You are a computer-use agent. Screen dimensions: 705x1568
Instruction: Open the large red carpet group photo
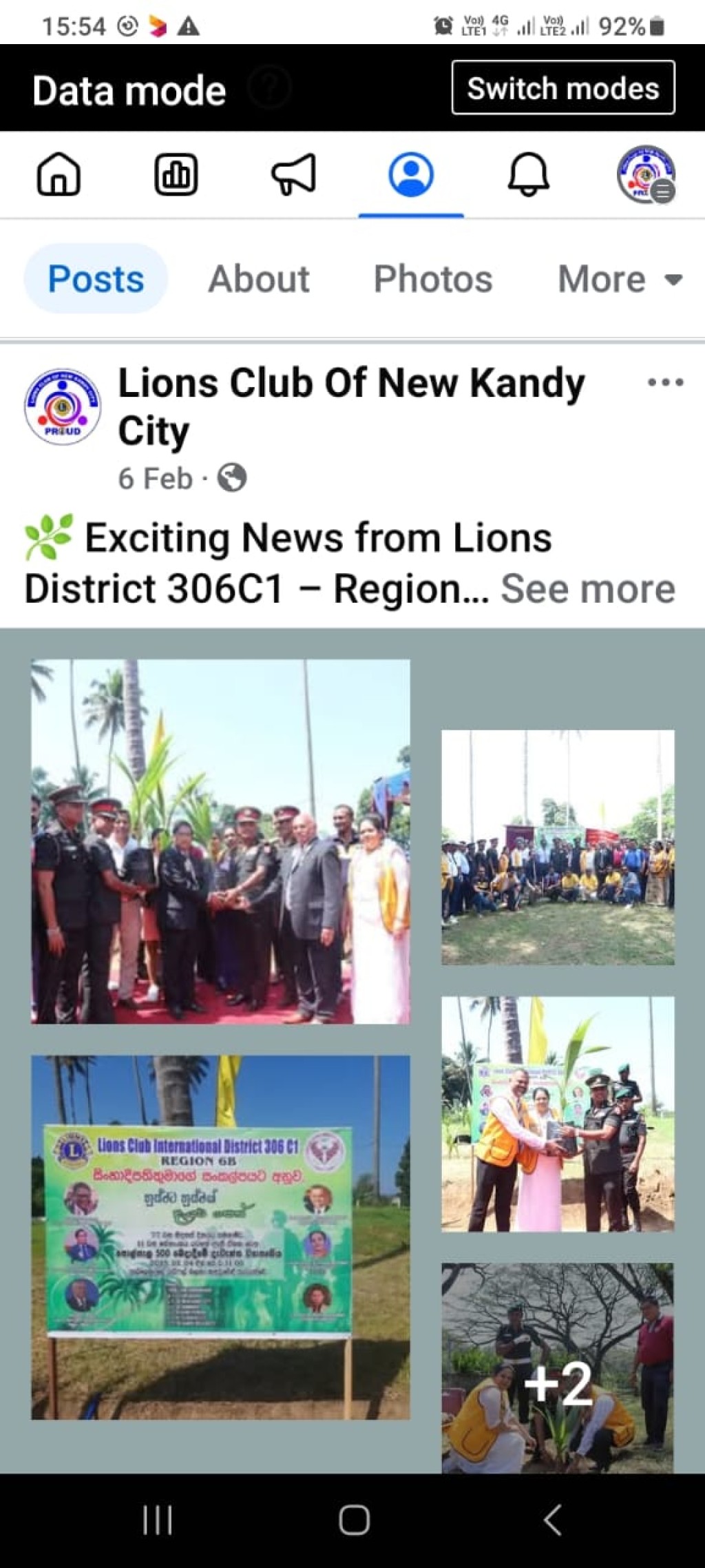220,841
